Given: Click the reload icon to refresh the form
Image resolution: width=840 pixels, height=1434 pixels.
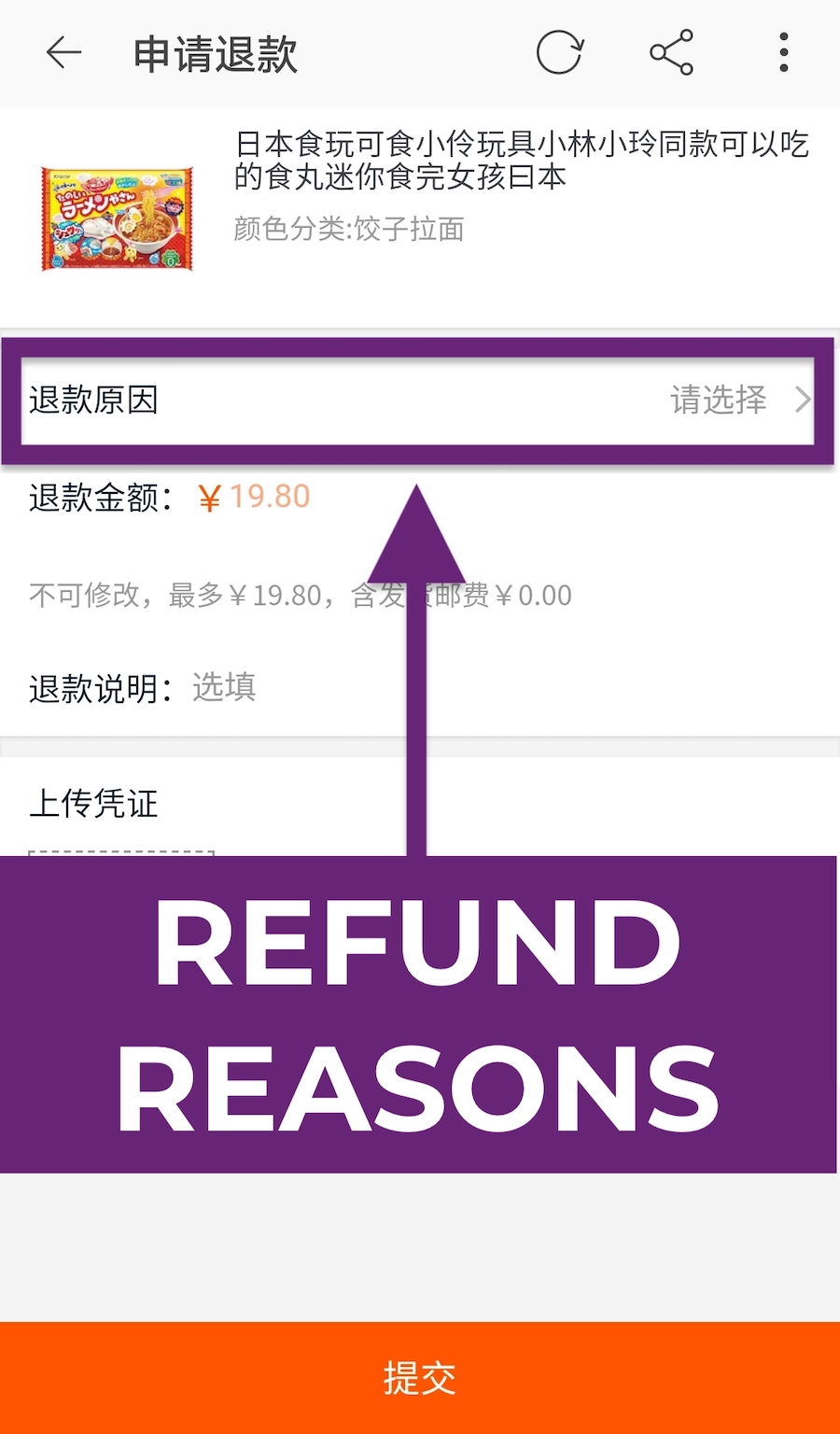Looking at the screenshot, I should [558, 53].
